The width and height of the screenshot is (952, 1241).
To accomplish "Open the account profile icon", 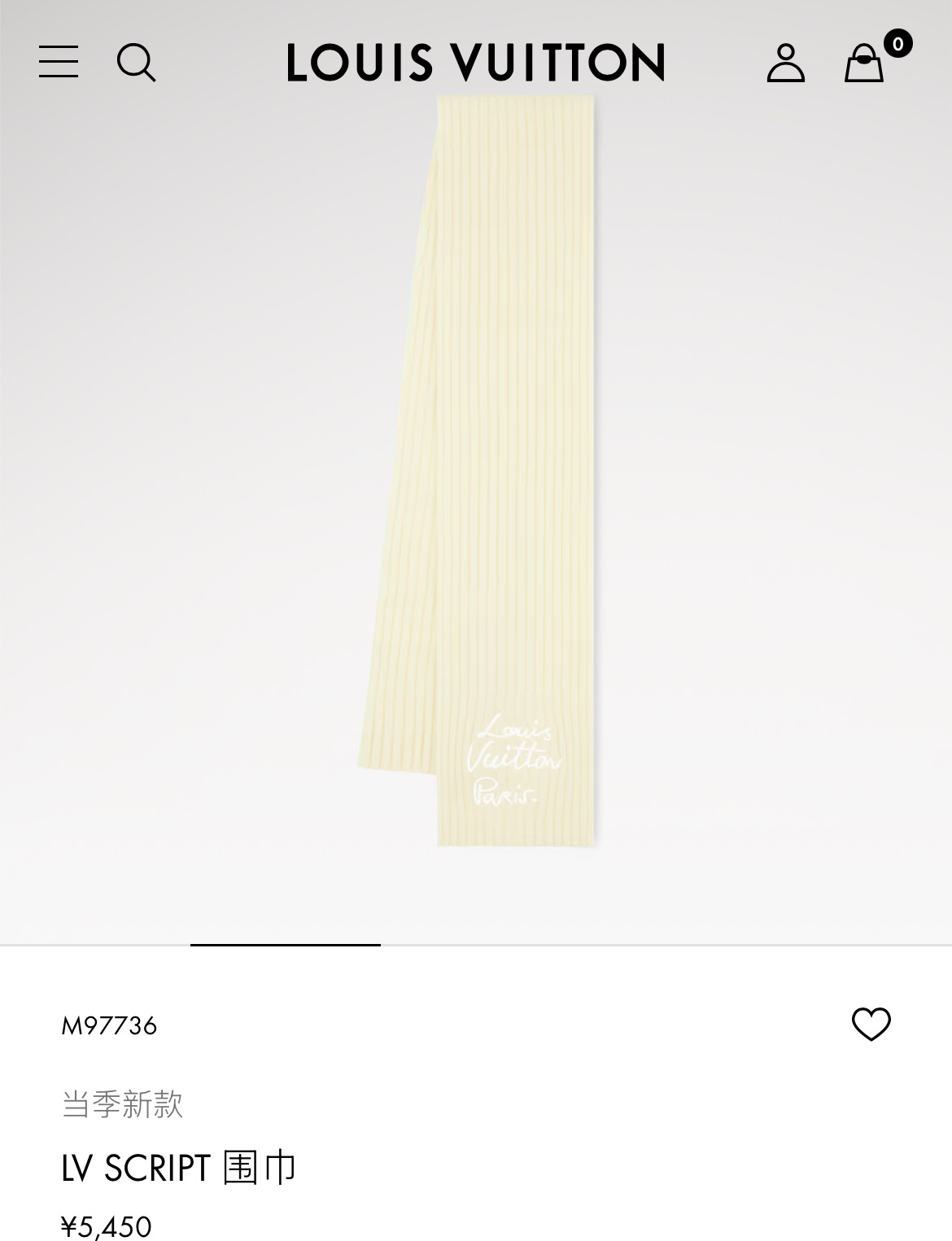I will pos(785,63).
